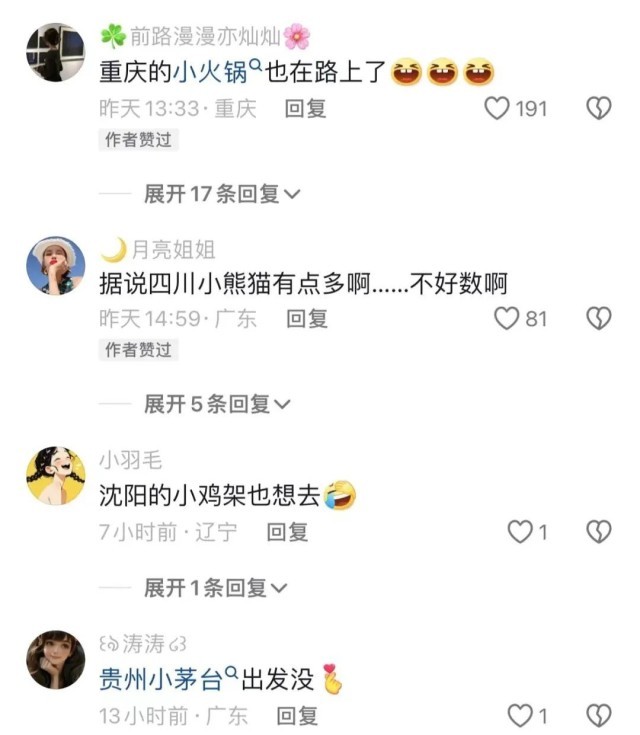Expand 展开5条回复
The width and height of the screenshot is (640, 735).
(217, 404)
